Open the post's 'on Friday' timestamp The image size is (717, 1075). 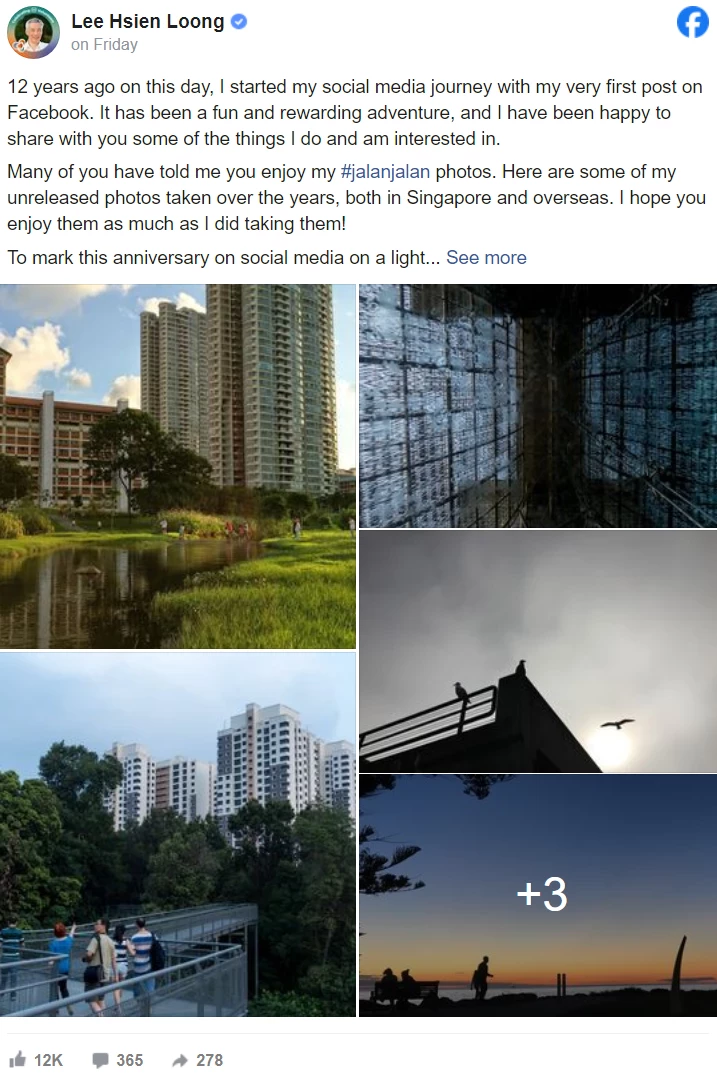105,45
